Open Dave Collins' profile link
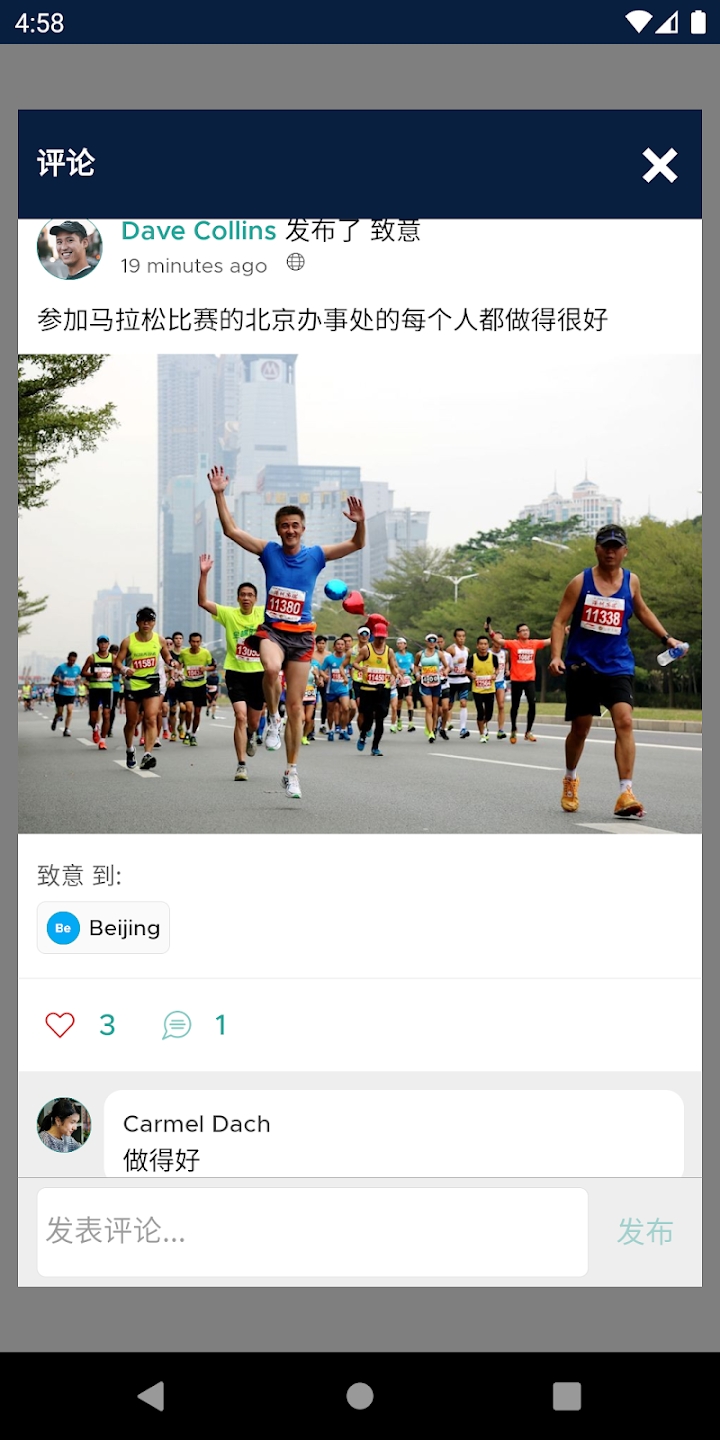 coord(198,231)
